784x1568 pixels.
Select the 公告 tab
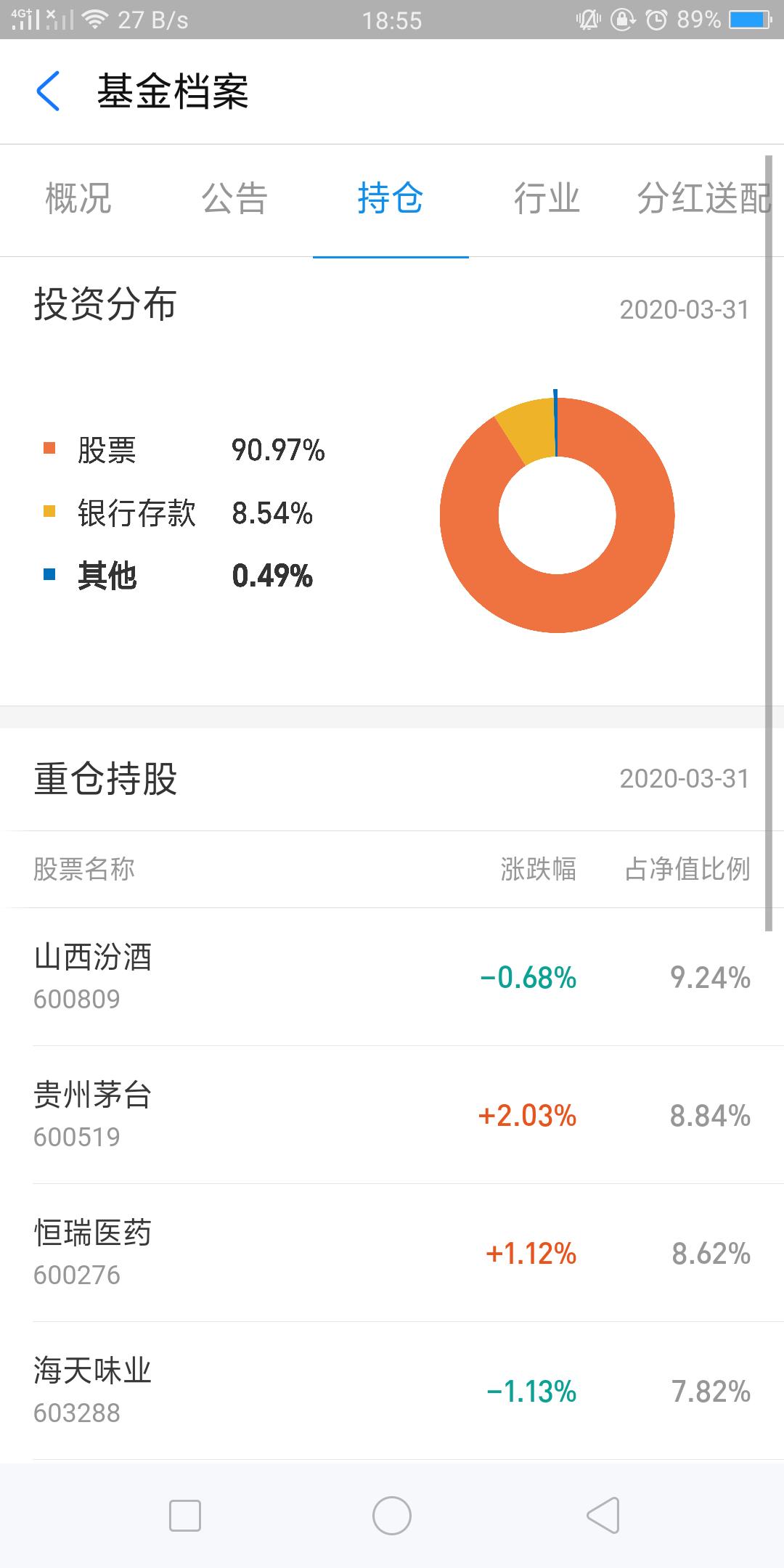click(236, 197)
